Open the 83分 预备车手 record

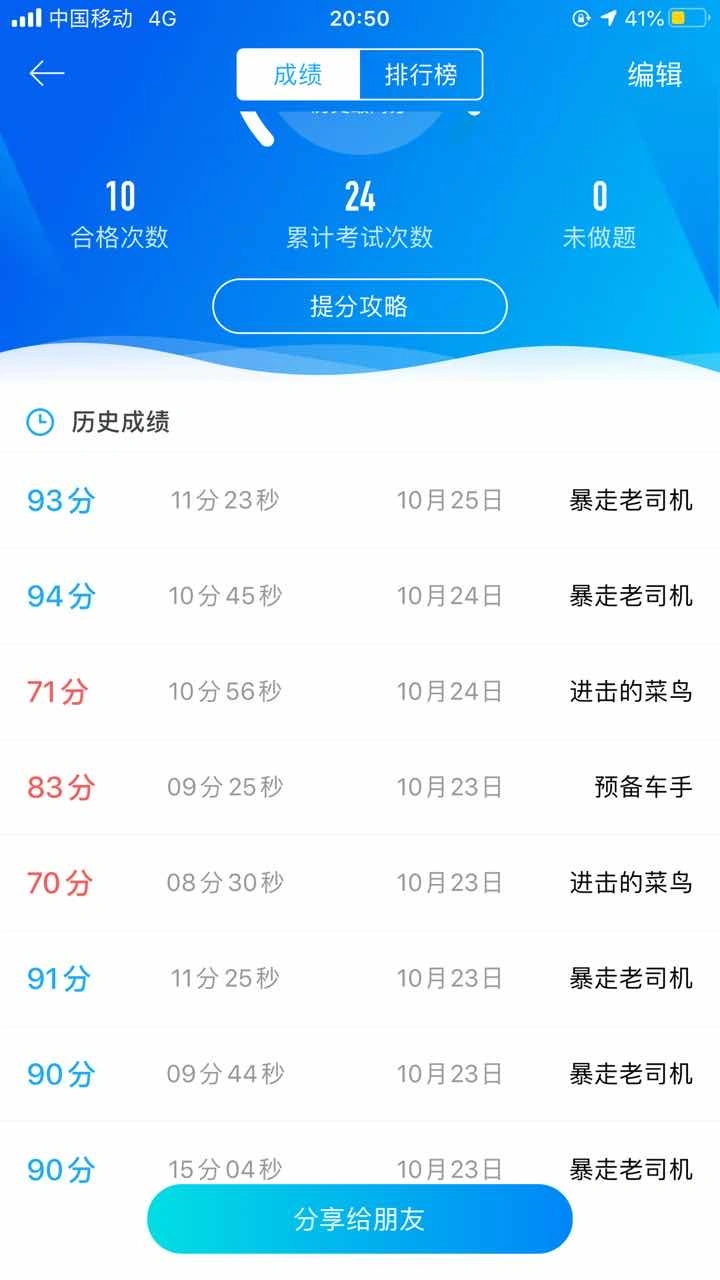(360, 788)
